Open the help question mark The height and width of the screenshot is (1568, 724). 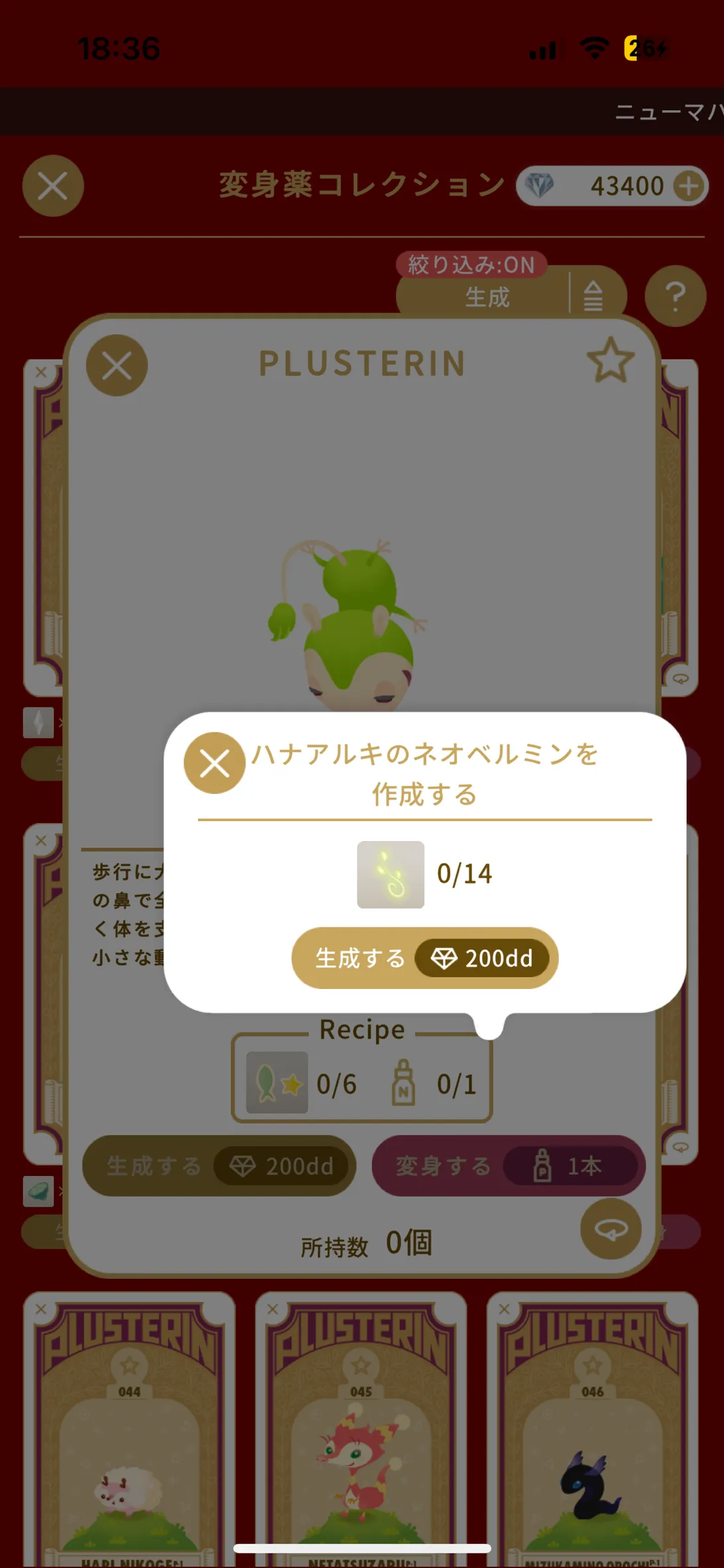(676, 296)
